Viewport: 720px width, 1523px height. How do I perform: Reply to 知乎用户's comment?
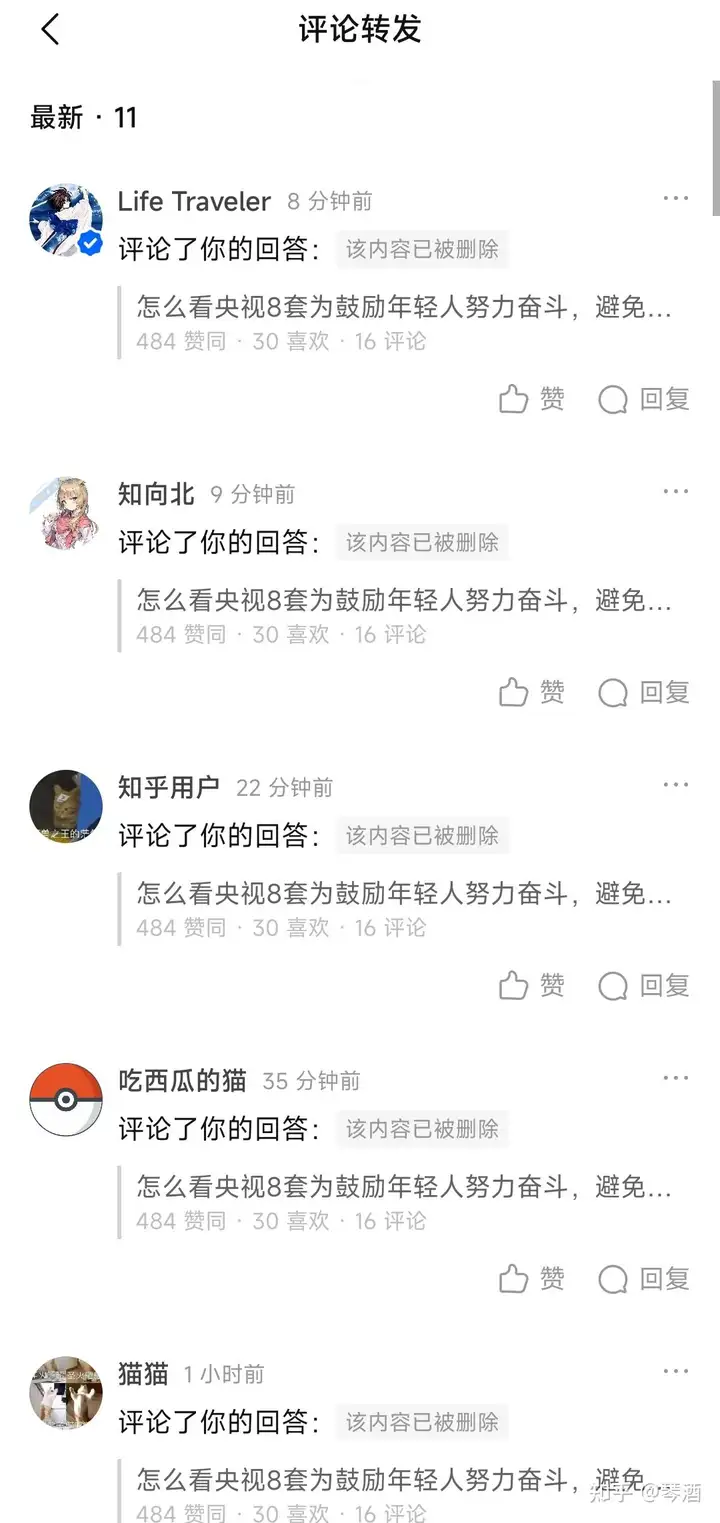pos(644,986)
